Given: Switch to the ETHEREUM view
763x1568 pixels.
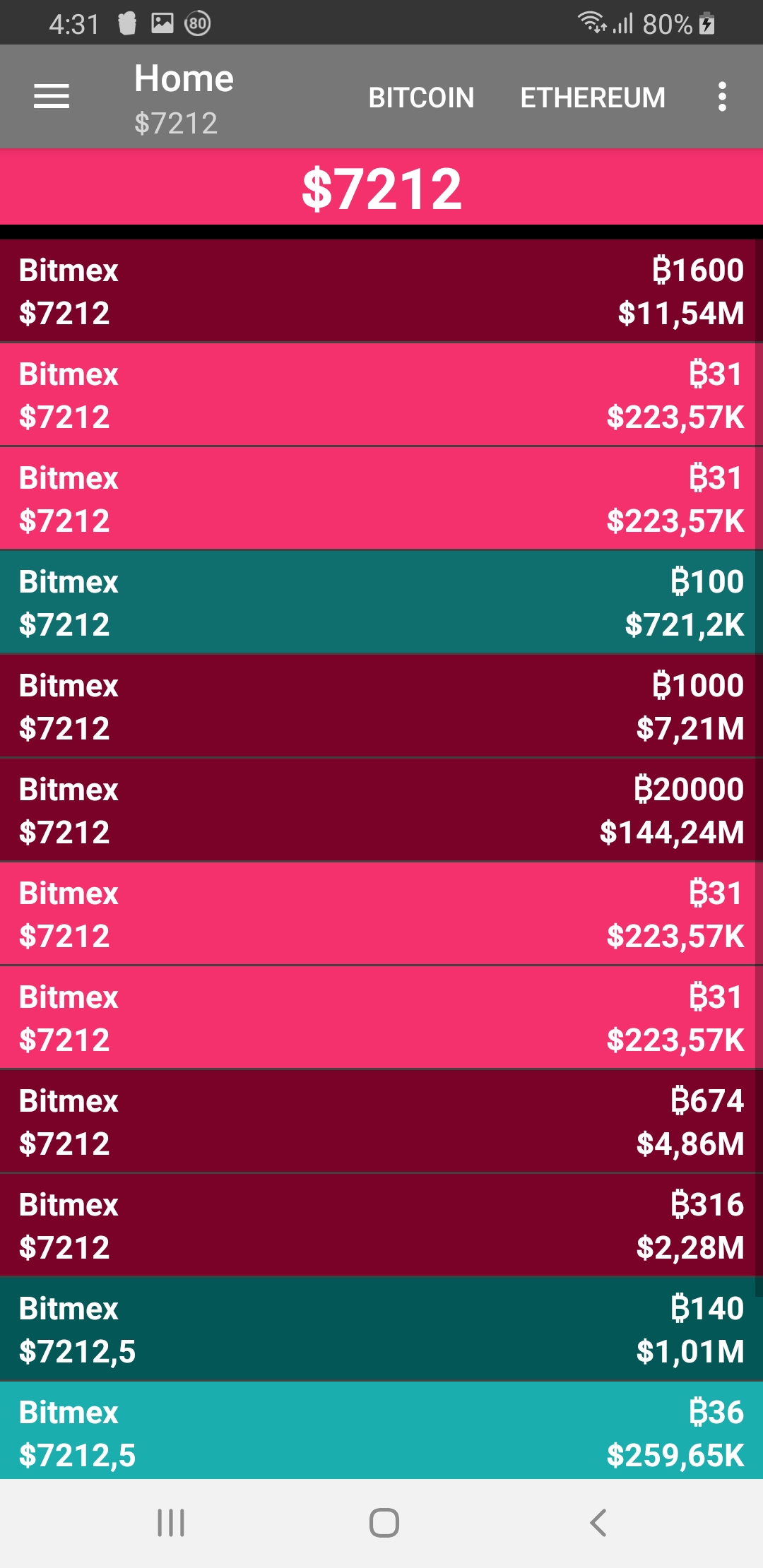Looking at the screenshot, I should [x=593, y=97].
